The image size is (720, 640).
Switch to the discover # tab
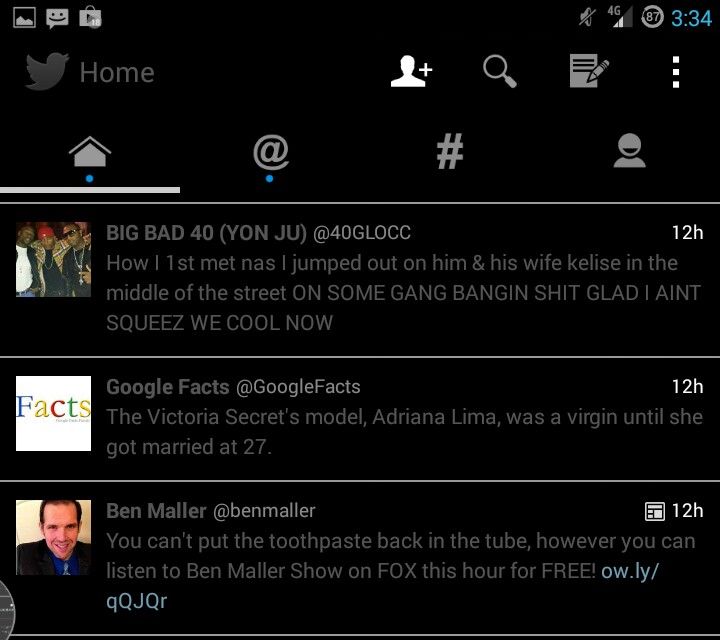[450, 154]
